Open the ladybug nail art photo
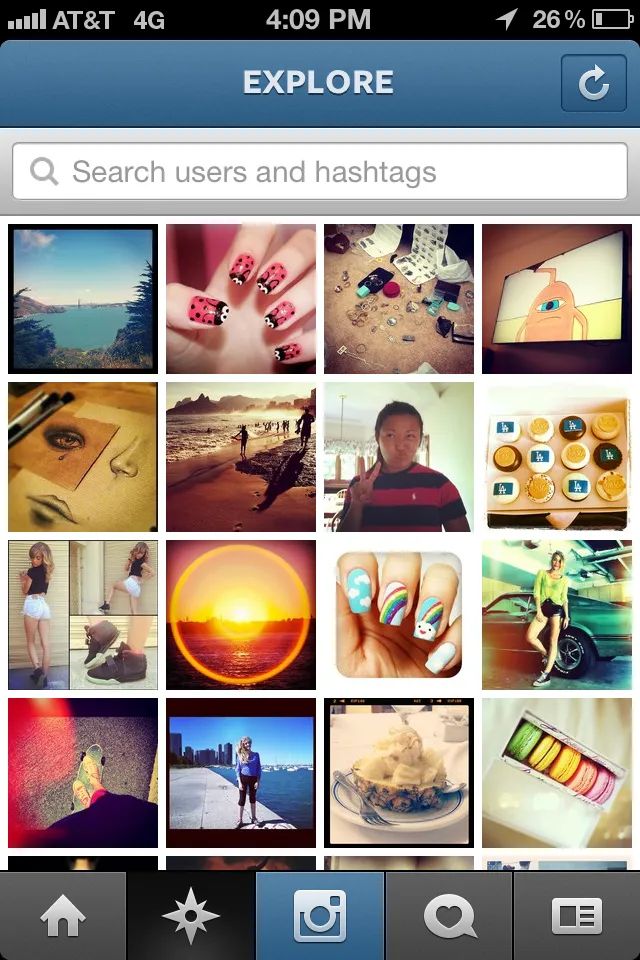This screenshot has height=960, width=640. [x=241, y=299]
